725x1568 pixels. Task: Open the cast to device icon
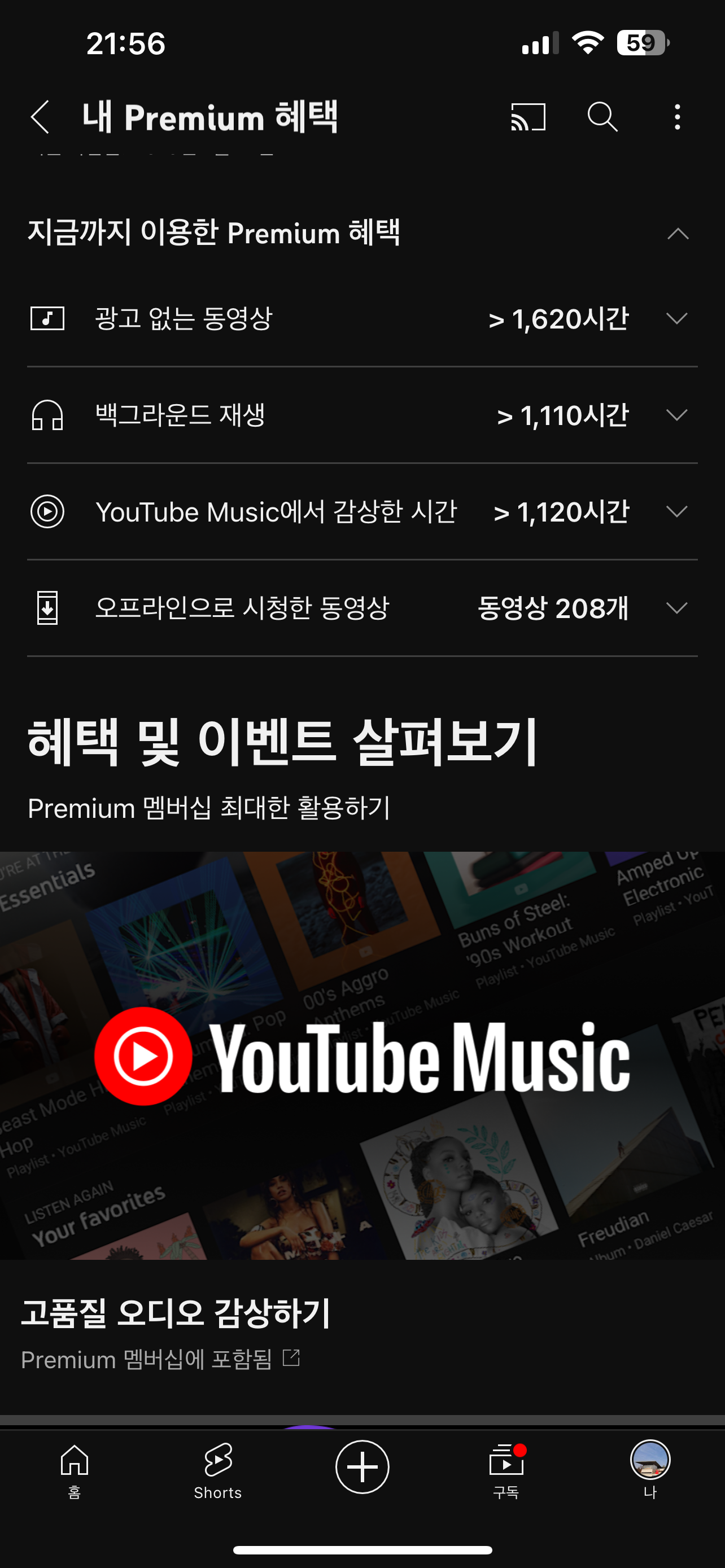coord(527,117)
